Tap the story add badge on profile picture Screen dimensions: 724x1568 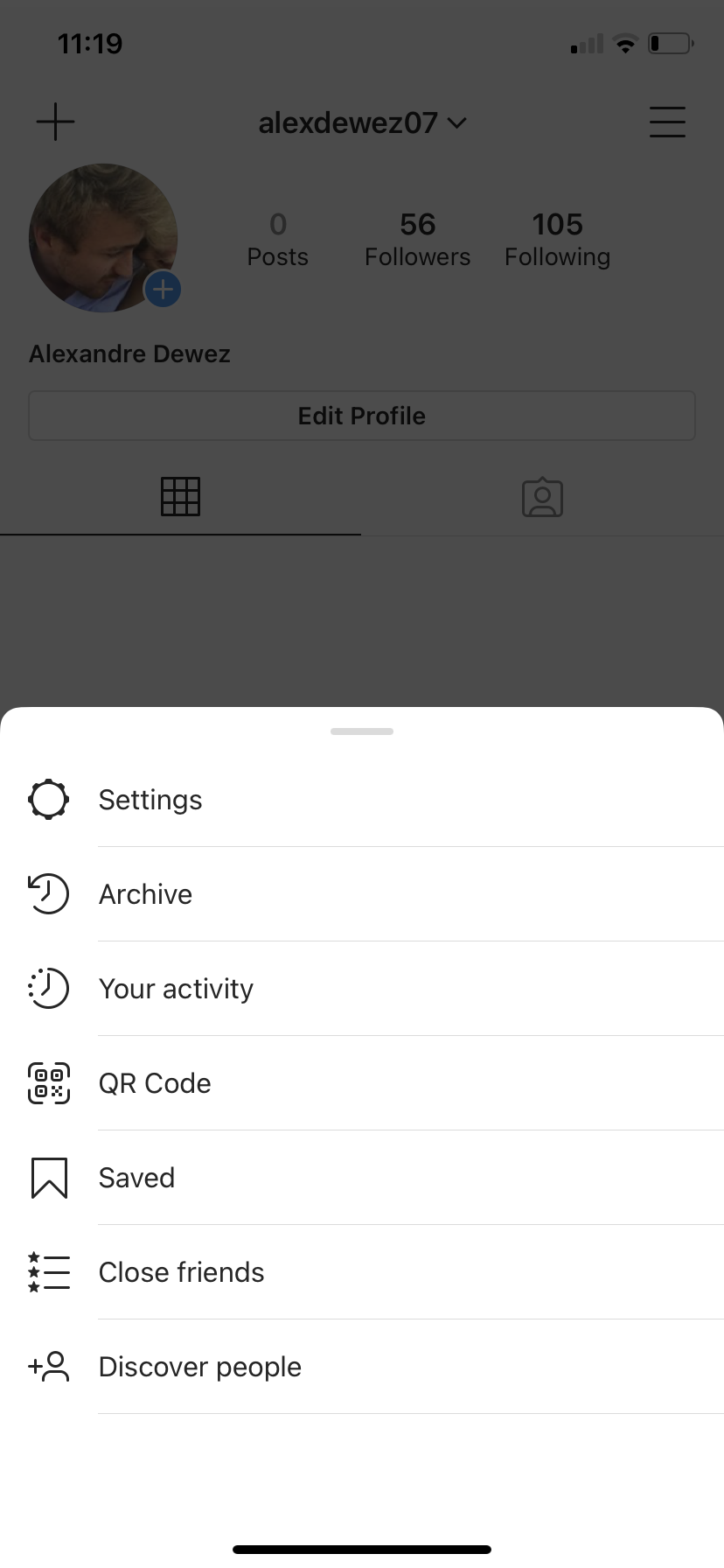coord(162,289)
